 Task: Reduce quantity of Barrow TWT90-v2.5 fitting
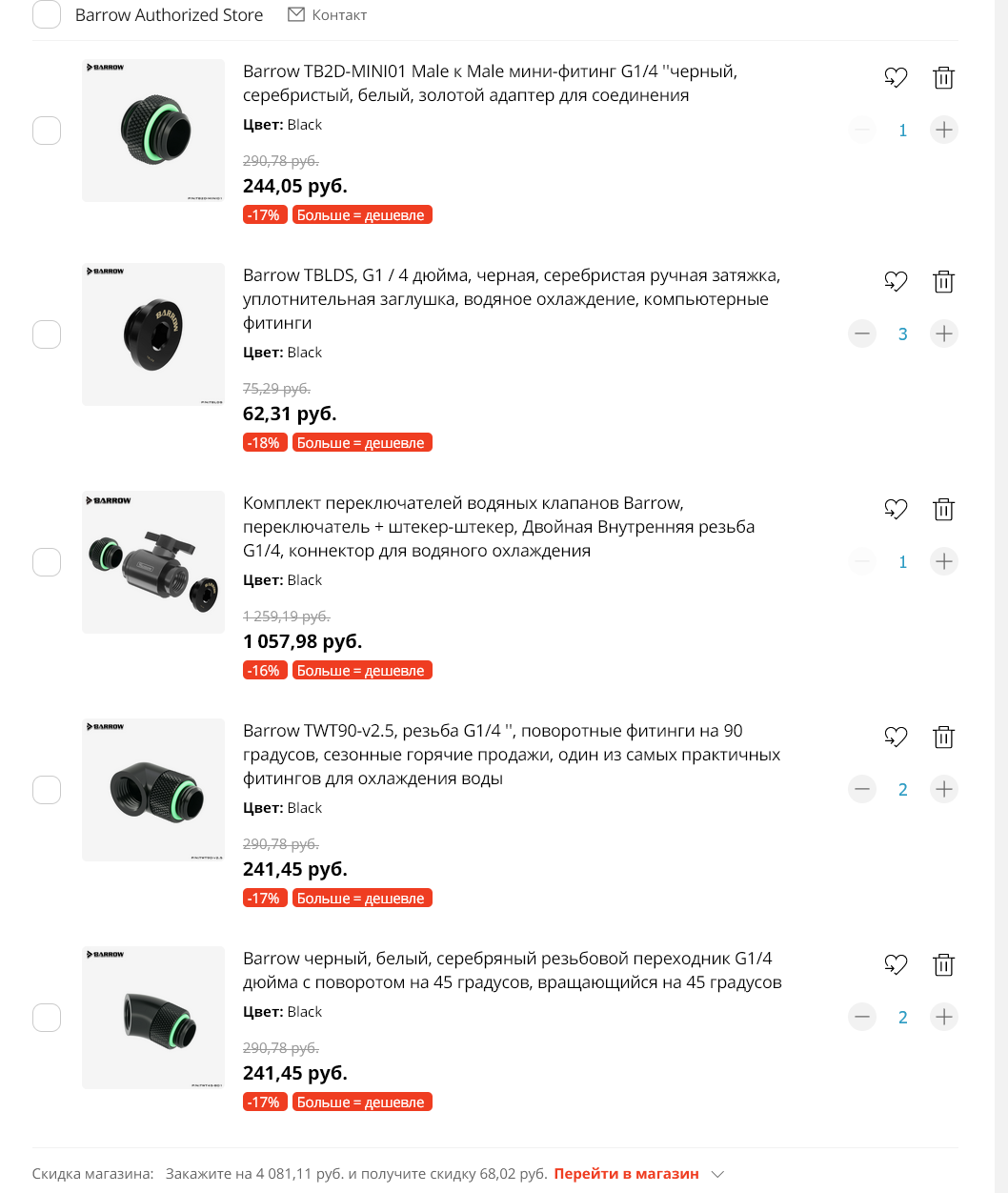pos(862,789)
